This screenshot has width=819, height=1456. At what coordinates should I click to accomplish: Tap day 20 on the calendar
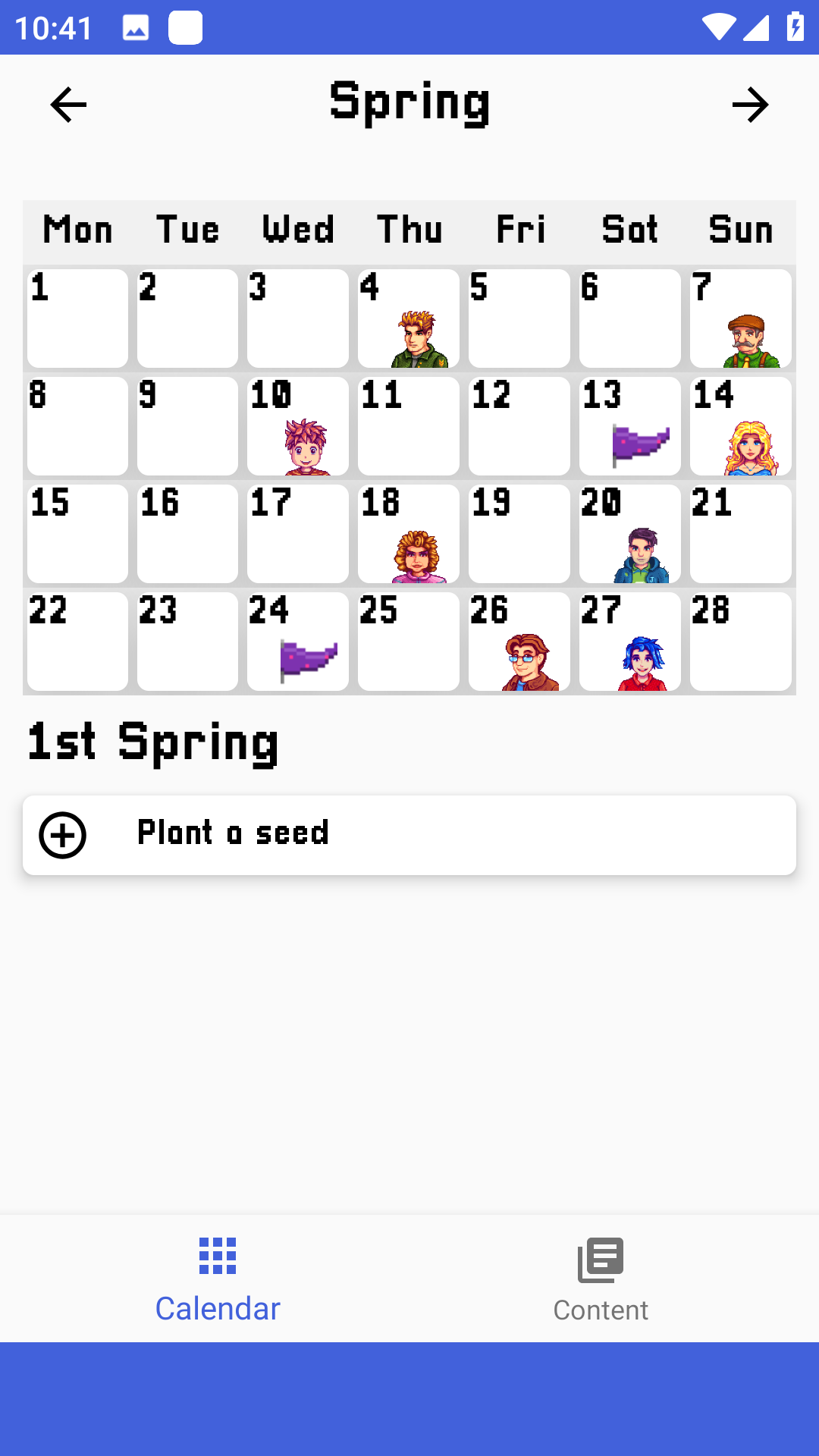point(630,534)
